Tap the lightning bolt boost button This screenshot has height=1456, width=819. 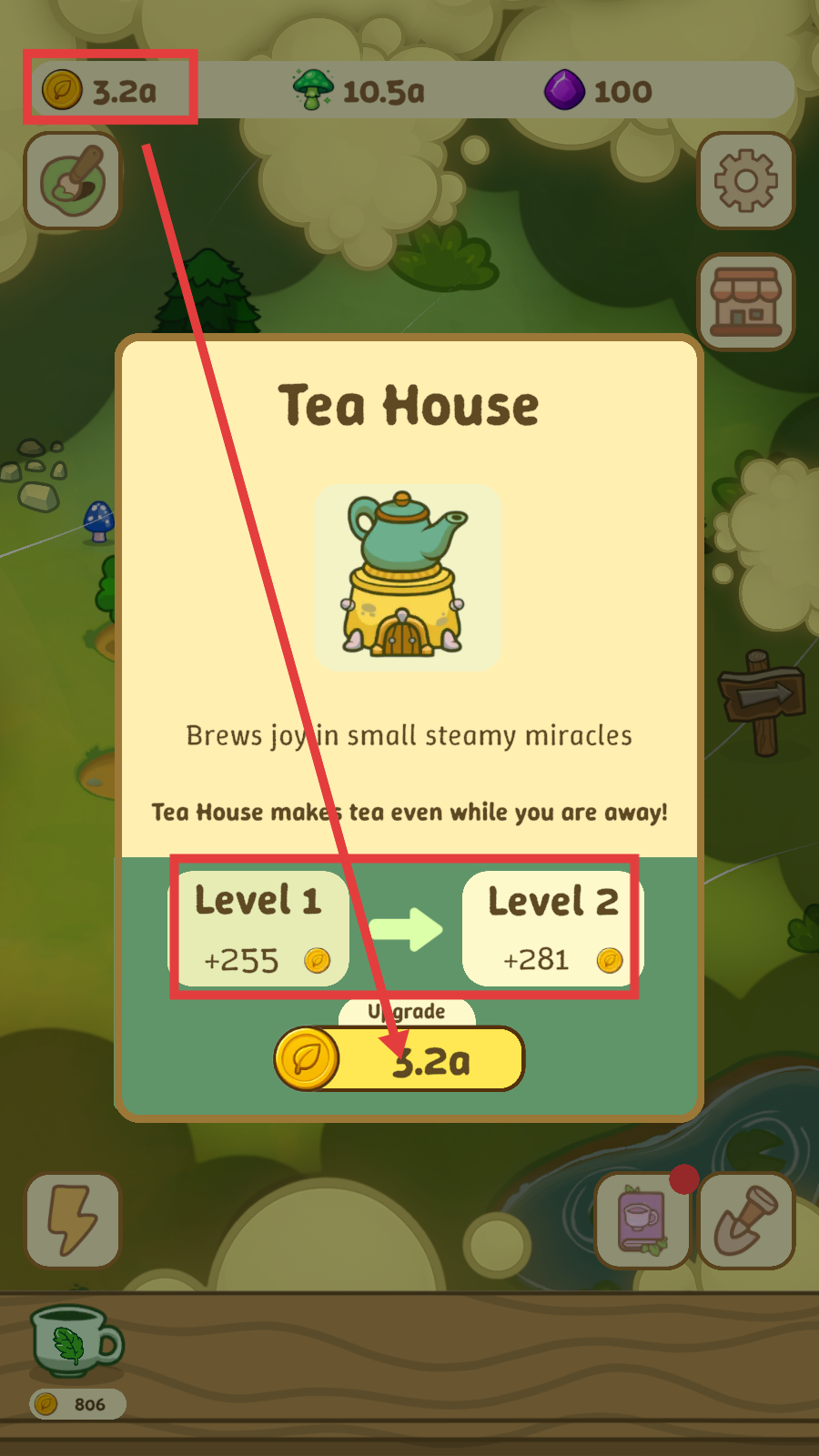pos(73,1220)
